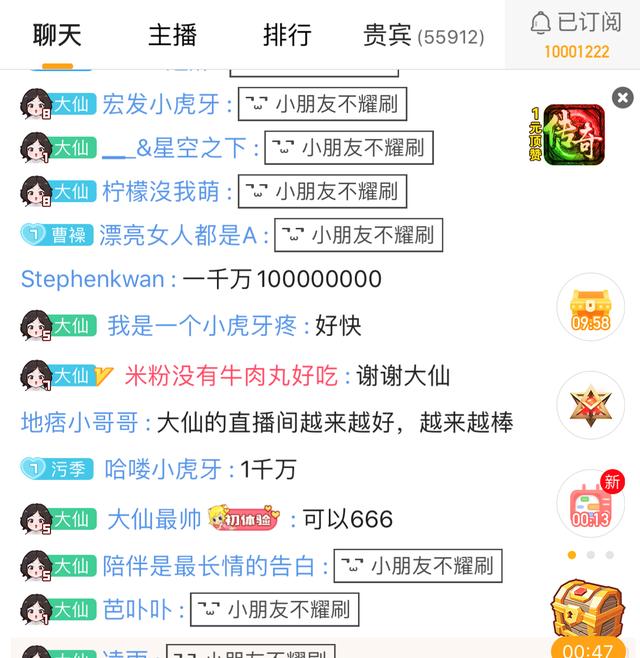The height and width of the screenshot is (658, 640).
Task: Close the 传奇 ad banner
Action: (x=622, y=97)
